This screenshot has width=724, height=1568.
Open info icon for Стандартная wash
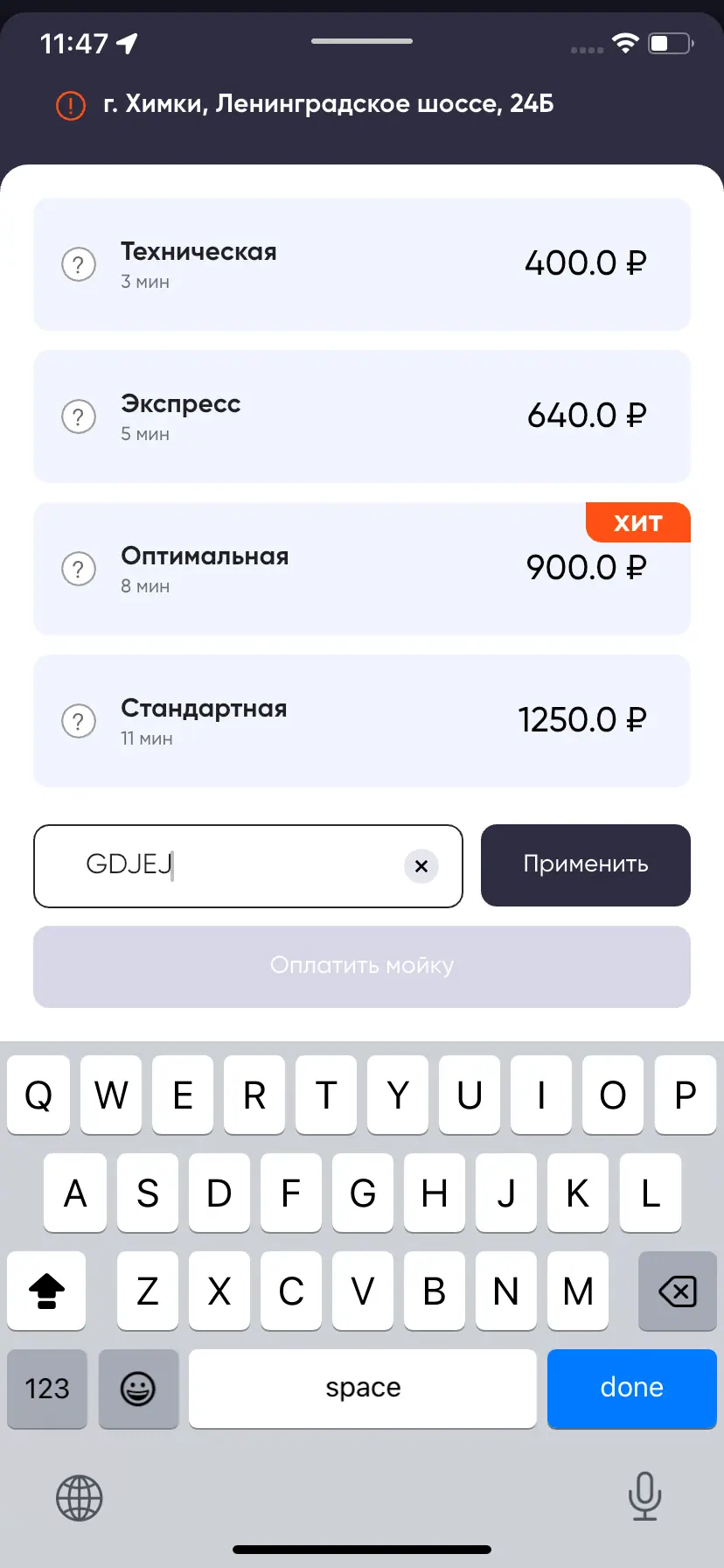click(79, 721)
